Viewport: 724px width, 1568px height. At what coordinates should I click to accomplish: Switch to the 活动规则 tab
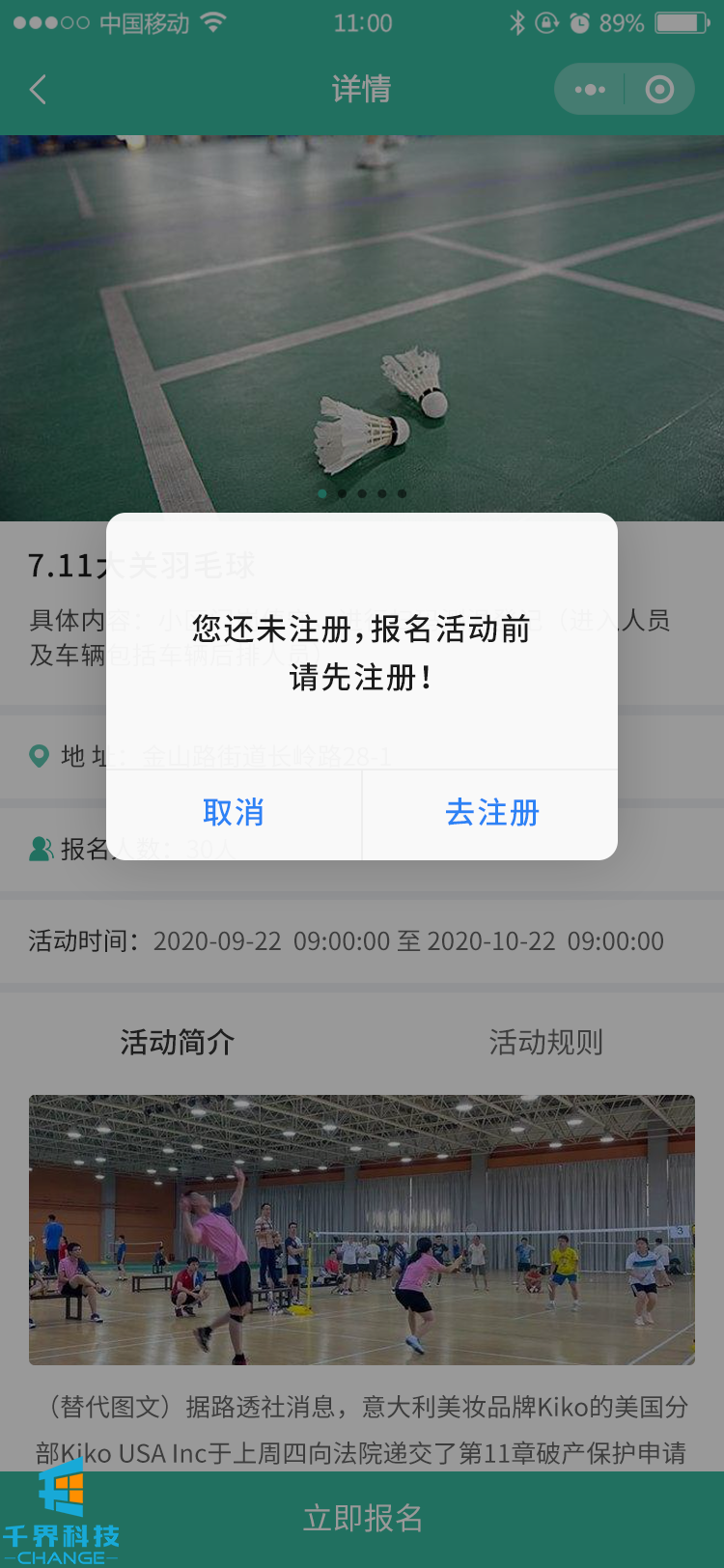pyautogui.click(x=545, y=1043)
